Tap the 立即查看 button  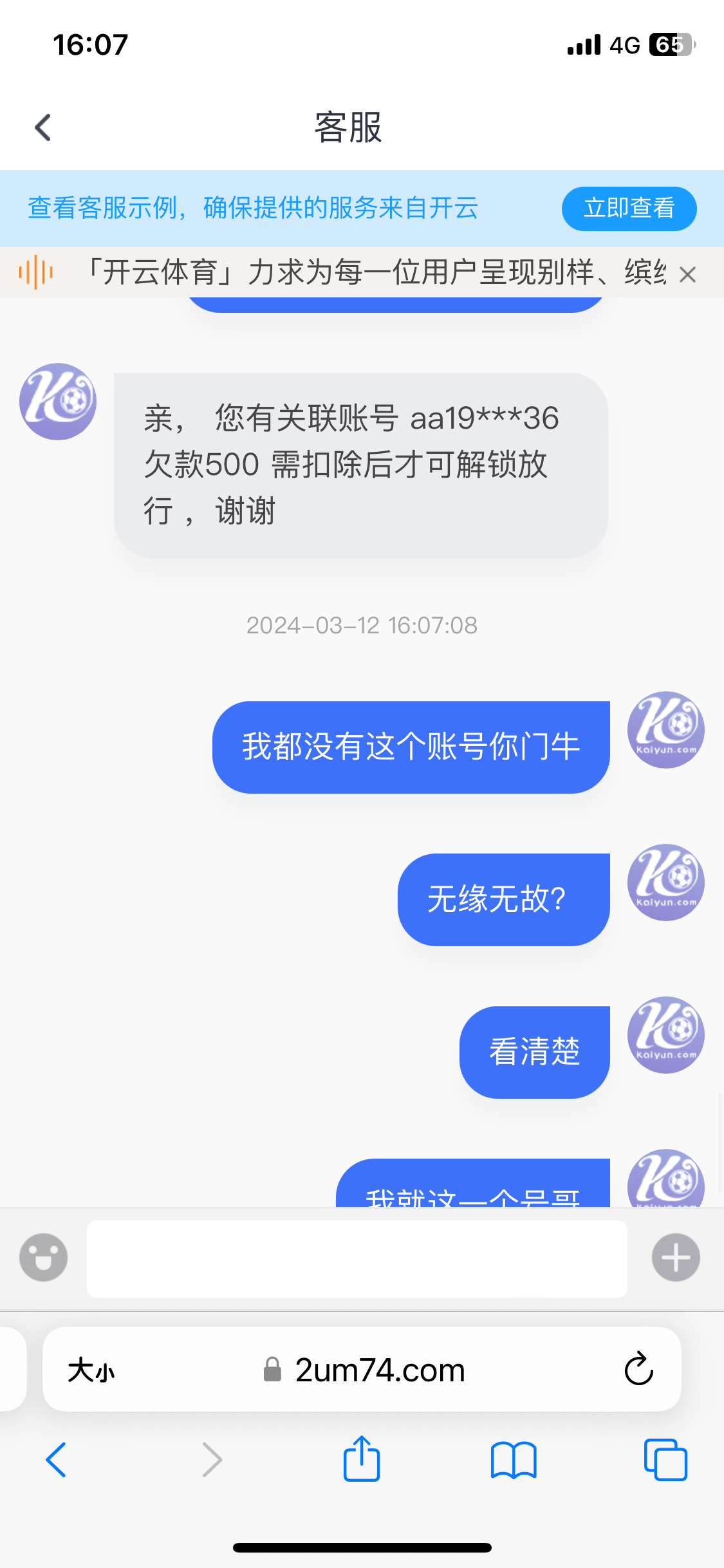coord(629,209)
